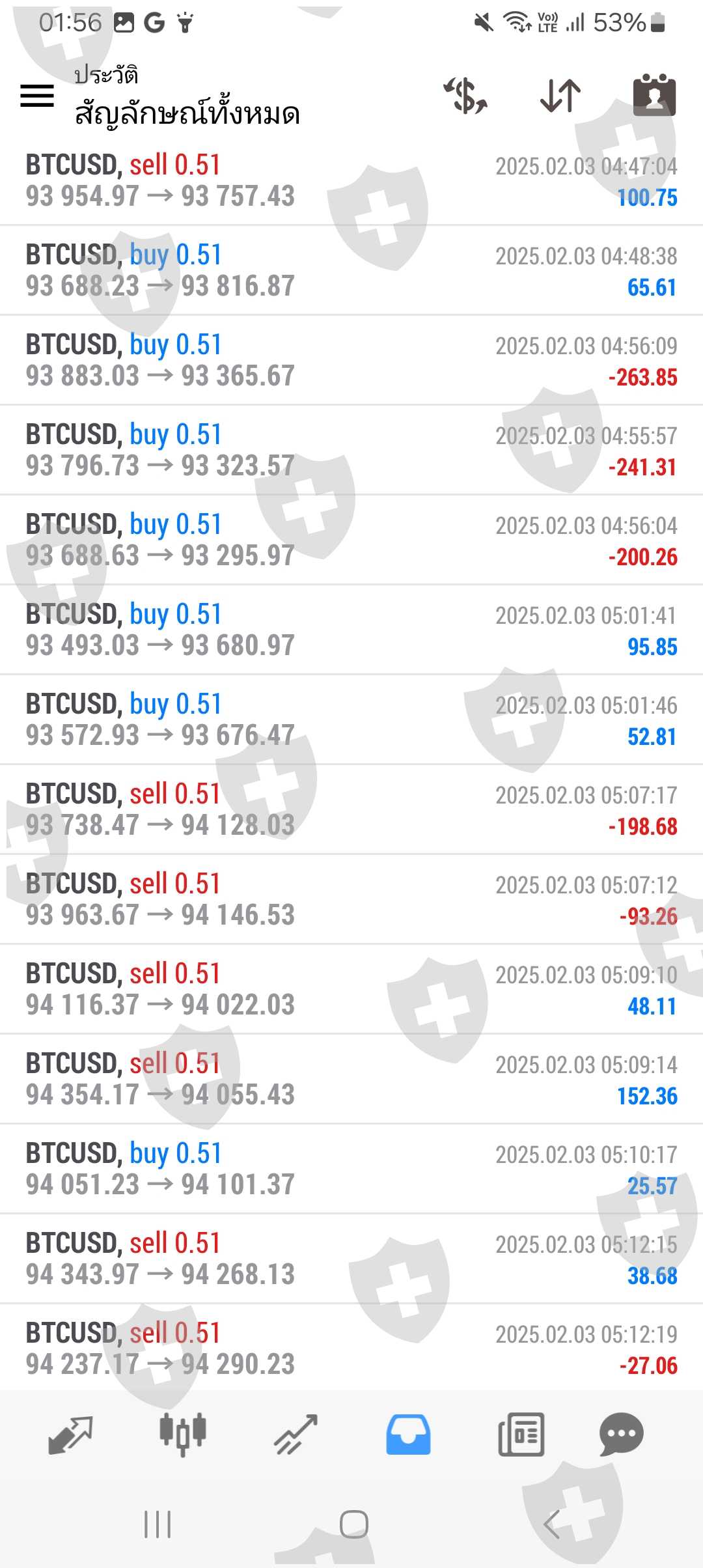
Task: Switch to the candlestick Chart tab
Action: (183, 1435)
